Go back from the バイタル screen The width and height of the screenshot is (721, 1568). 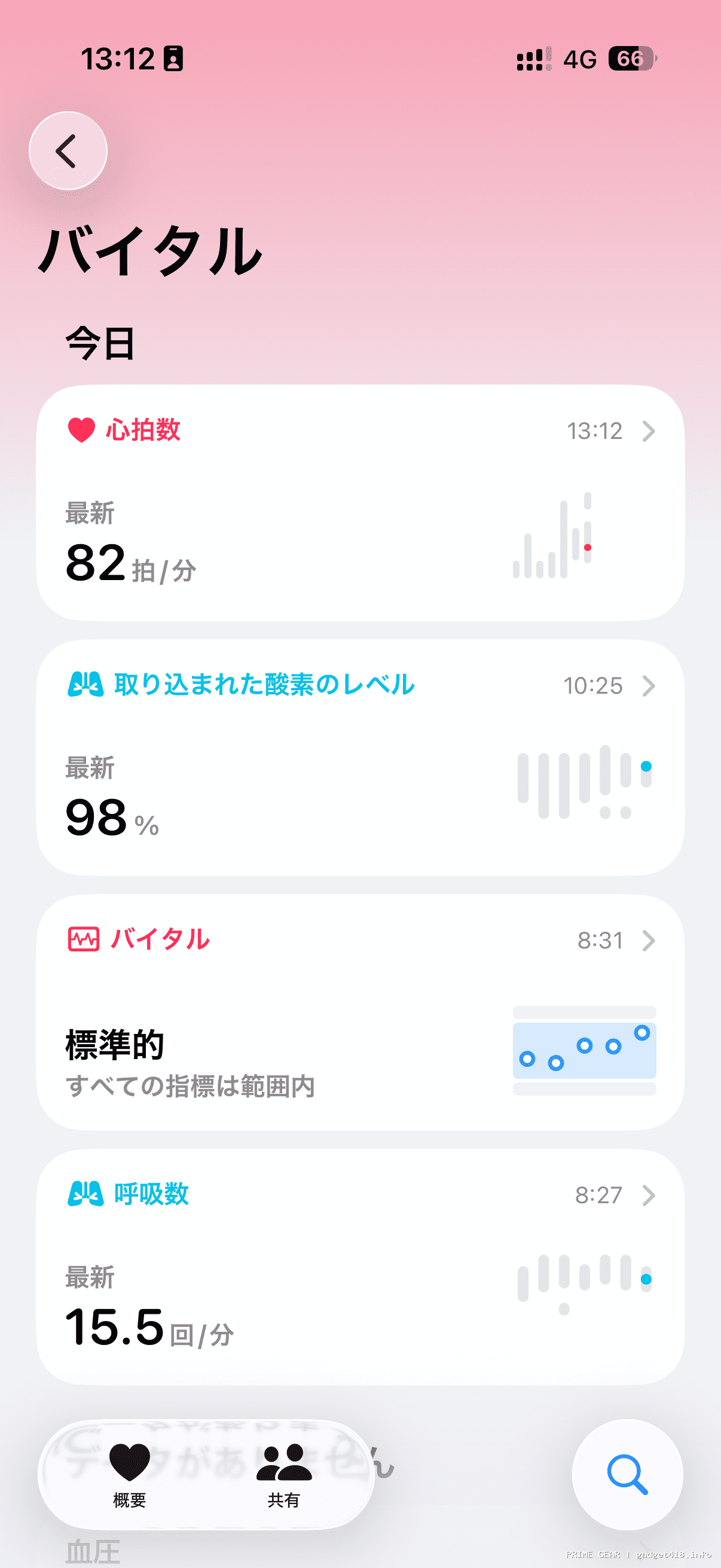point(68,150)
